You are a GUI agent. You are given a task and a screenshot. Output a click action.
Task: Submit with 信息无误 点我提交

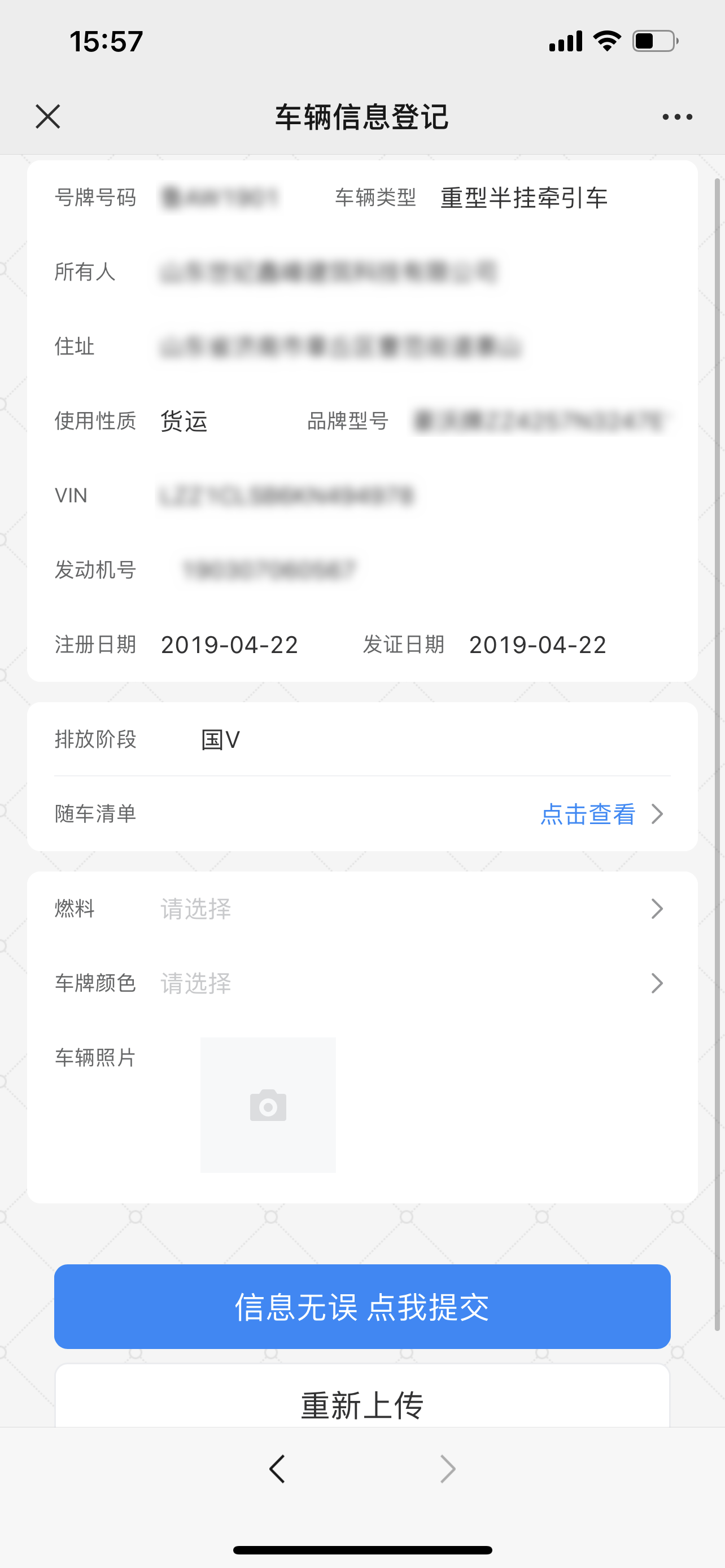click(x=362, y=1306)
